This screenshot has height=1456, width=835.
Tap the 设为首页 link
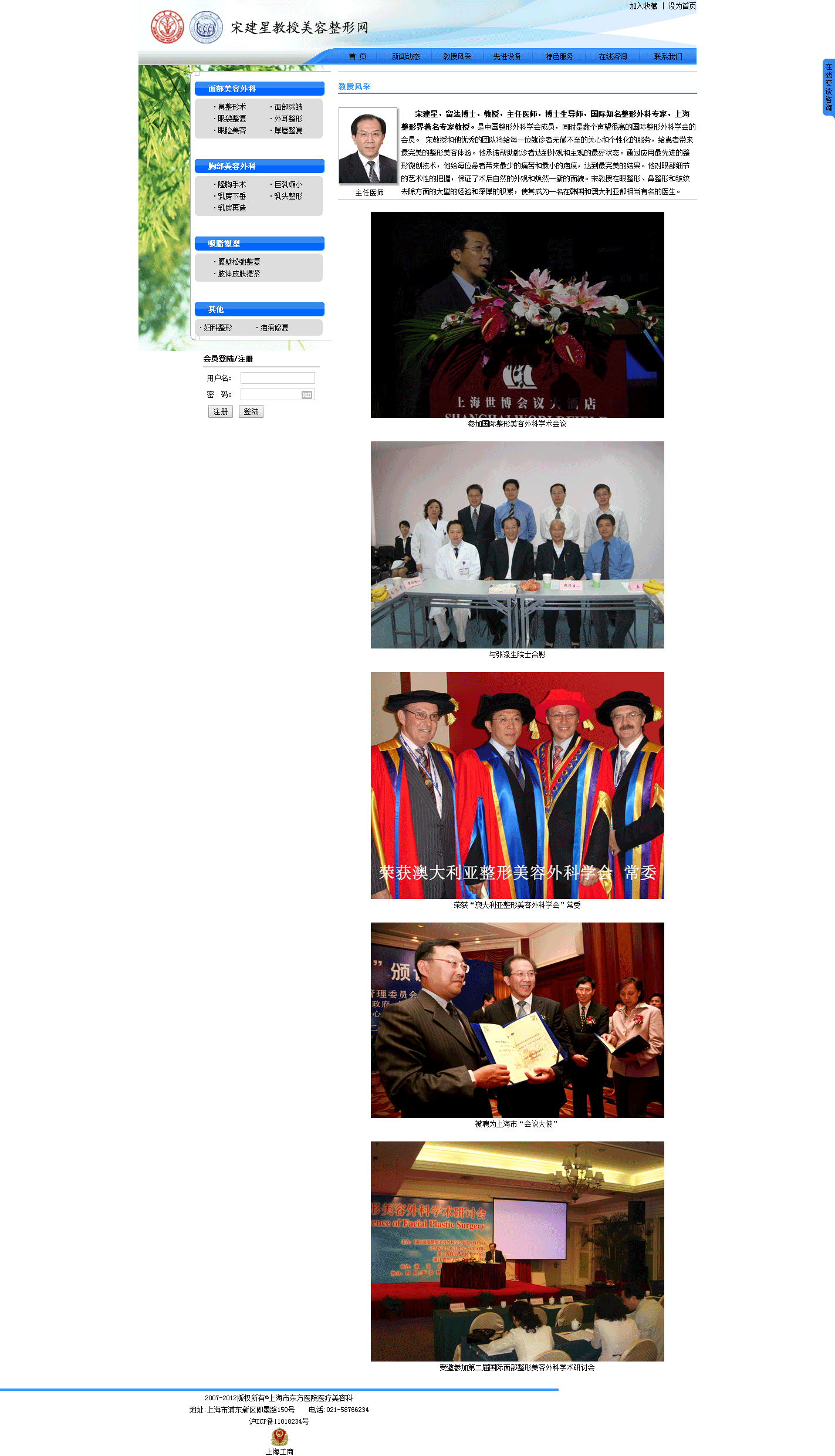point(682,6)
